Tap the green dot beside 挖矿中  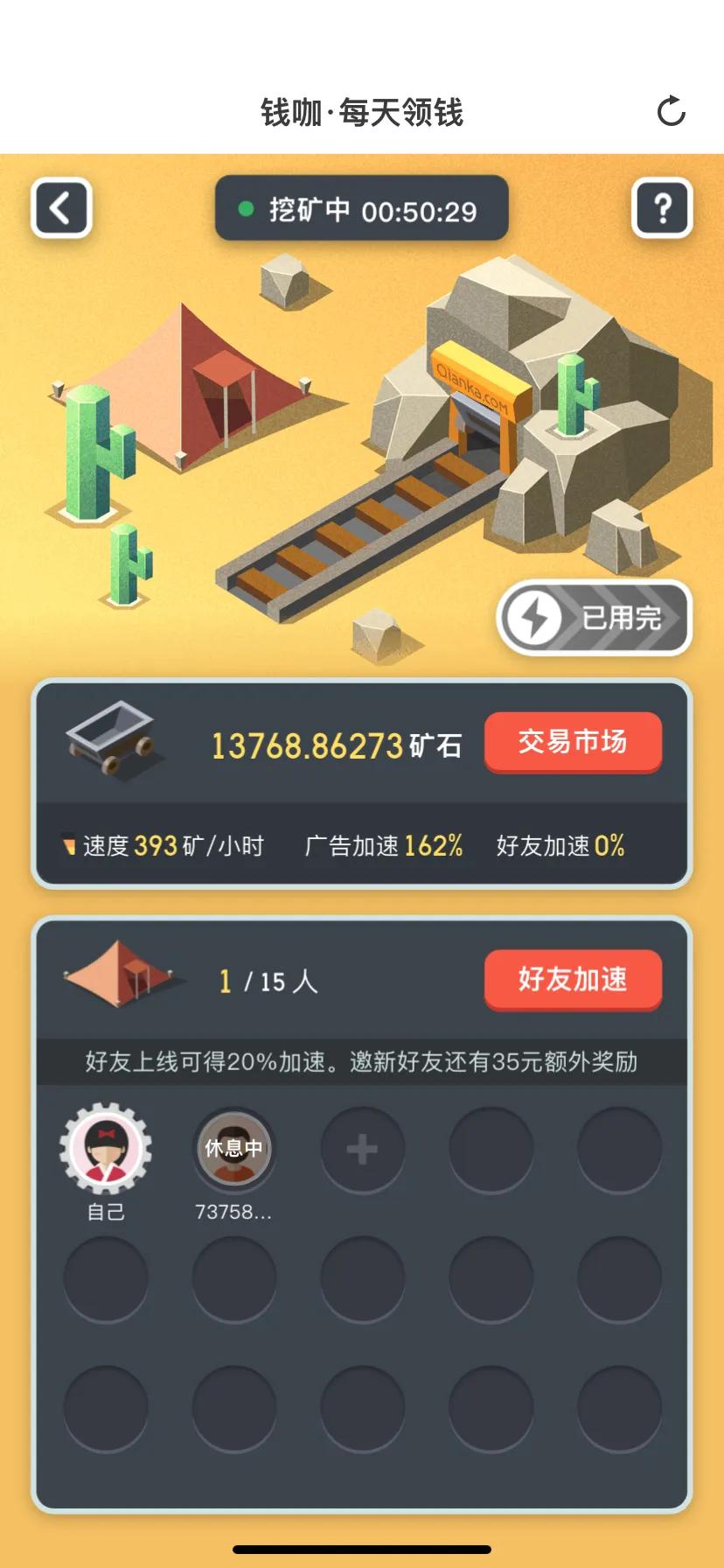242,208
